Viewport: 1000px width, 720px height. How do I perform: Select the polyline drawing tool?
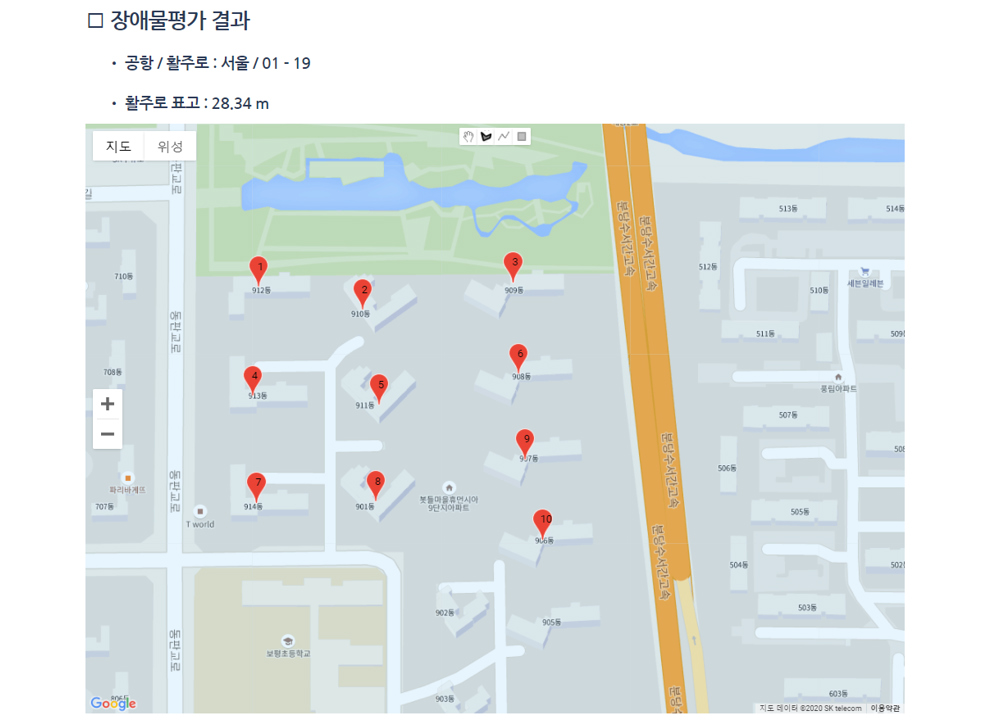tap(504, 136)
